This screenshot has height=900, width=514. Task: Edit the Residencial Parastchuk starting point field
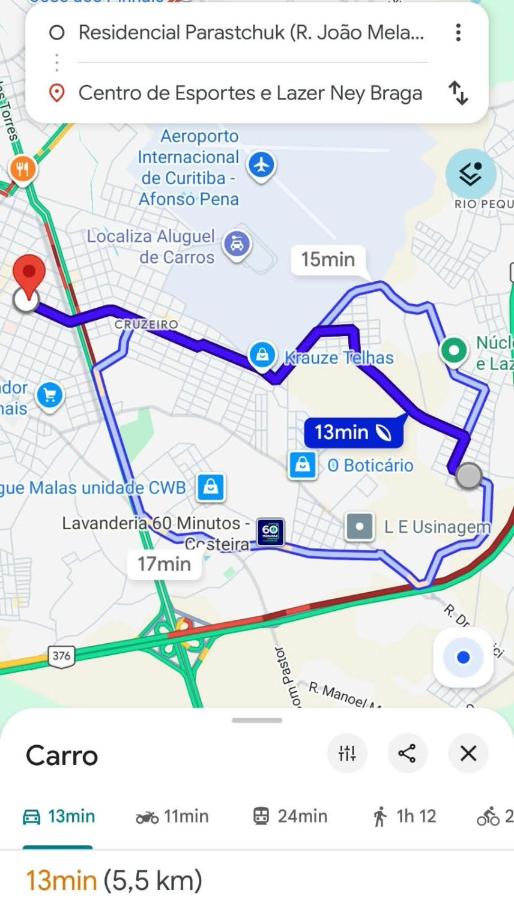pos(251,33)
